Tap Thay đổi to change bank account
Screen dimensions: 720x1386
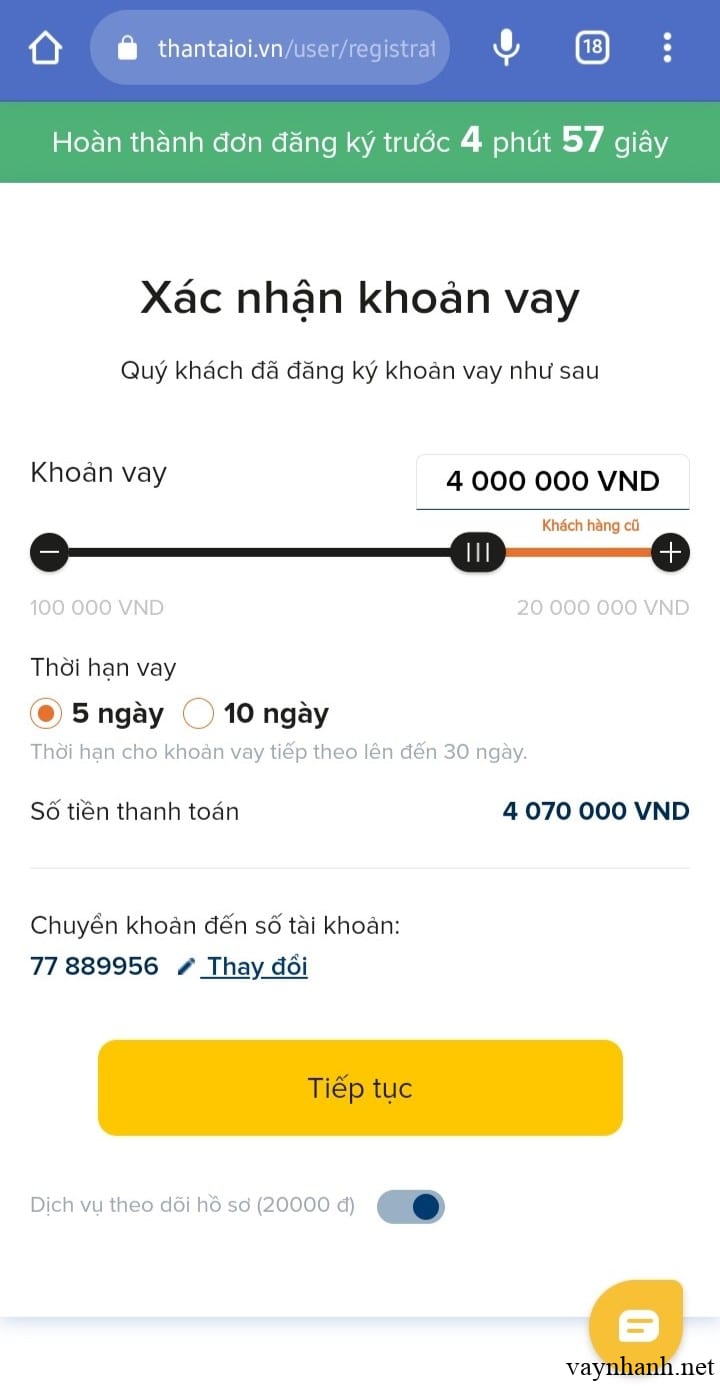pos(256,967)
